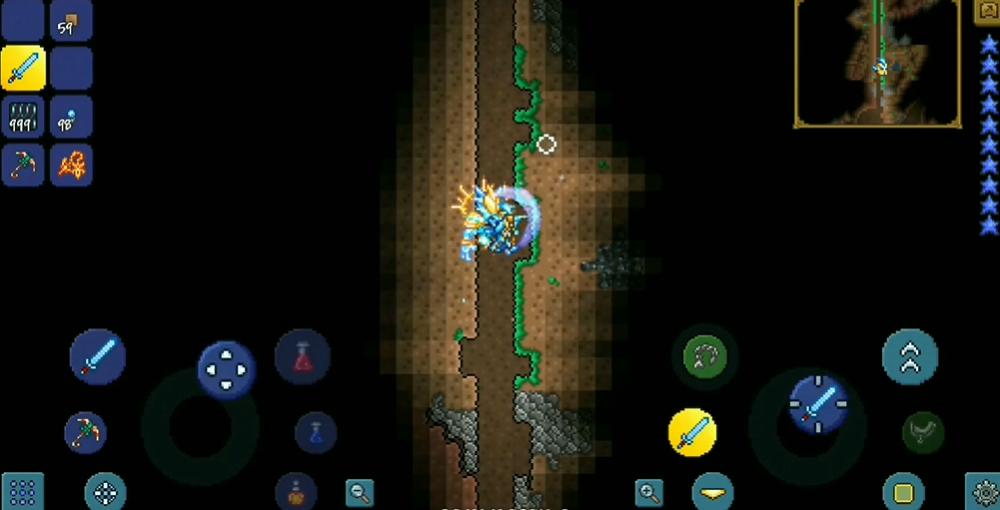Use the grappling hook button
This screenshot has height=510, width=1000.
[704, 355]
